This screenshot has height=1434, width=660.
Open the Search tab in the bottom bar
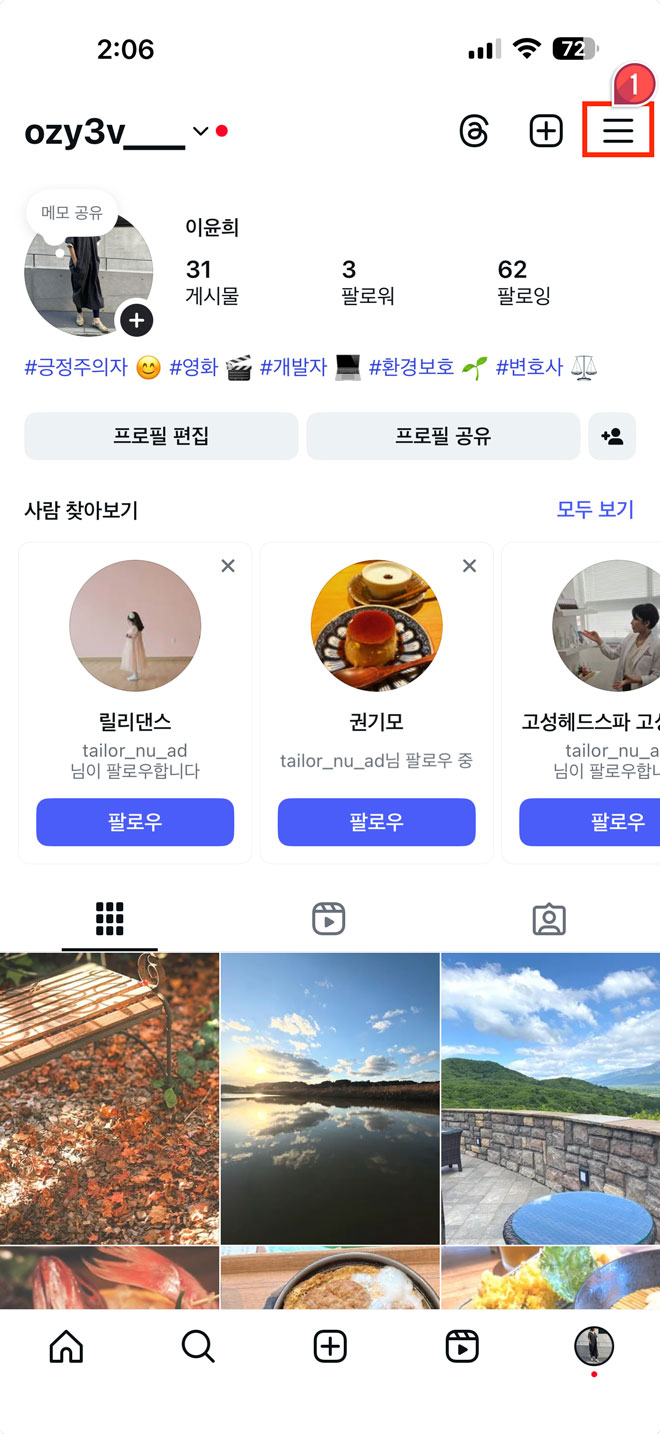198,1347
